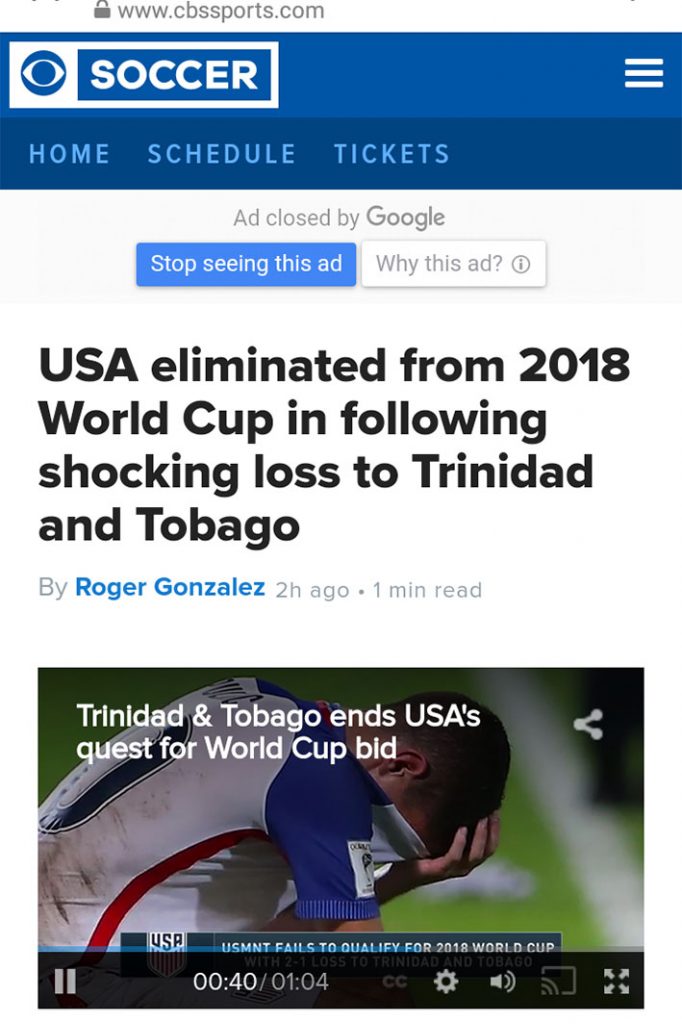
Task: Open the hamburger menu
Action: coord(643,74)
